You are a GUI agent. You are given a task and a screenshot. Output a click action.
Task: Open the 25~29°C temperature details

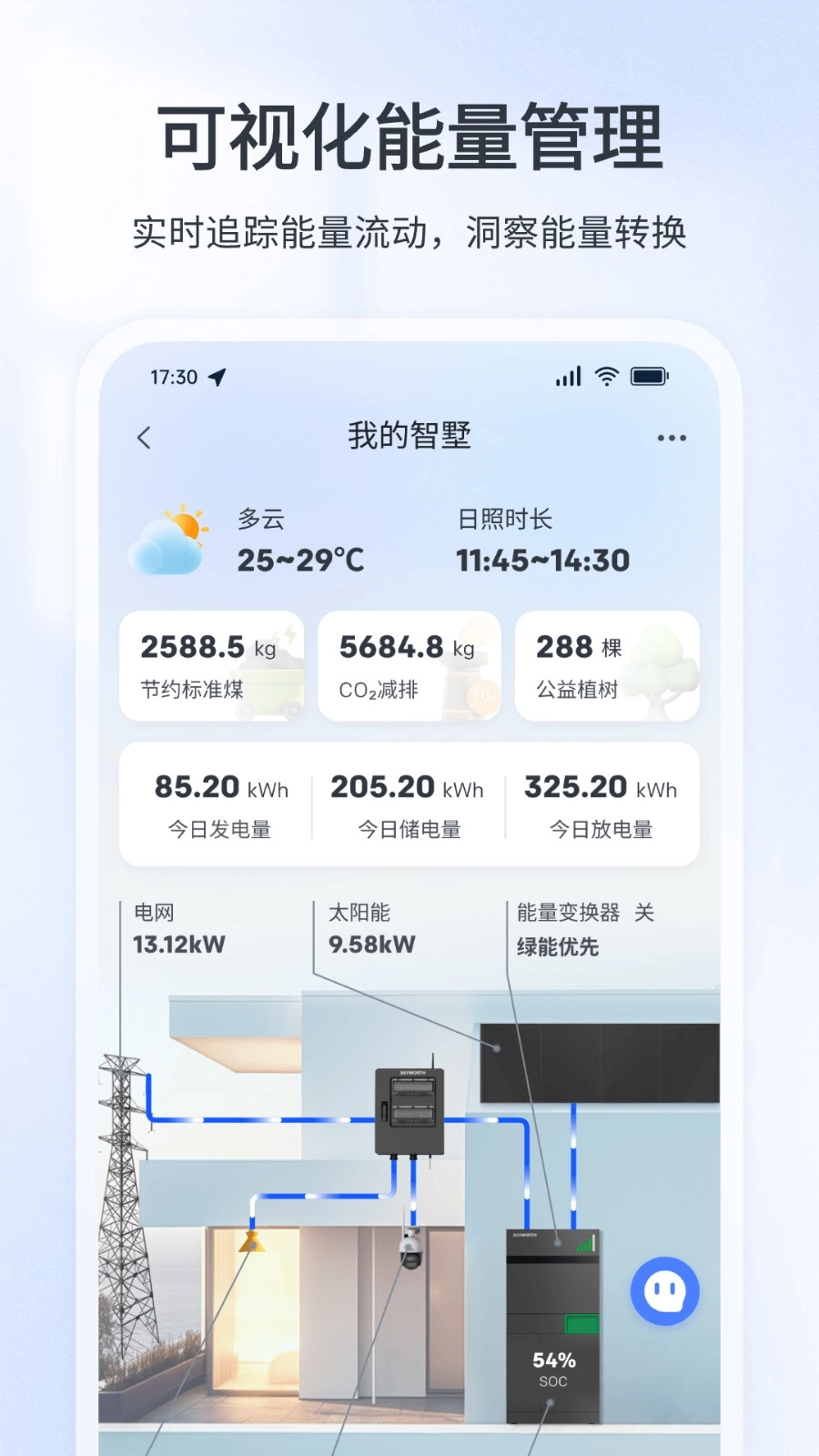pos(298,560)
